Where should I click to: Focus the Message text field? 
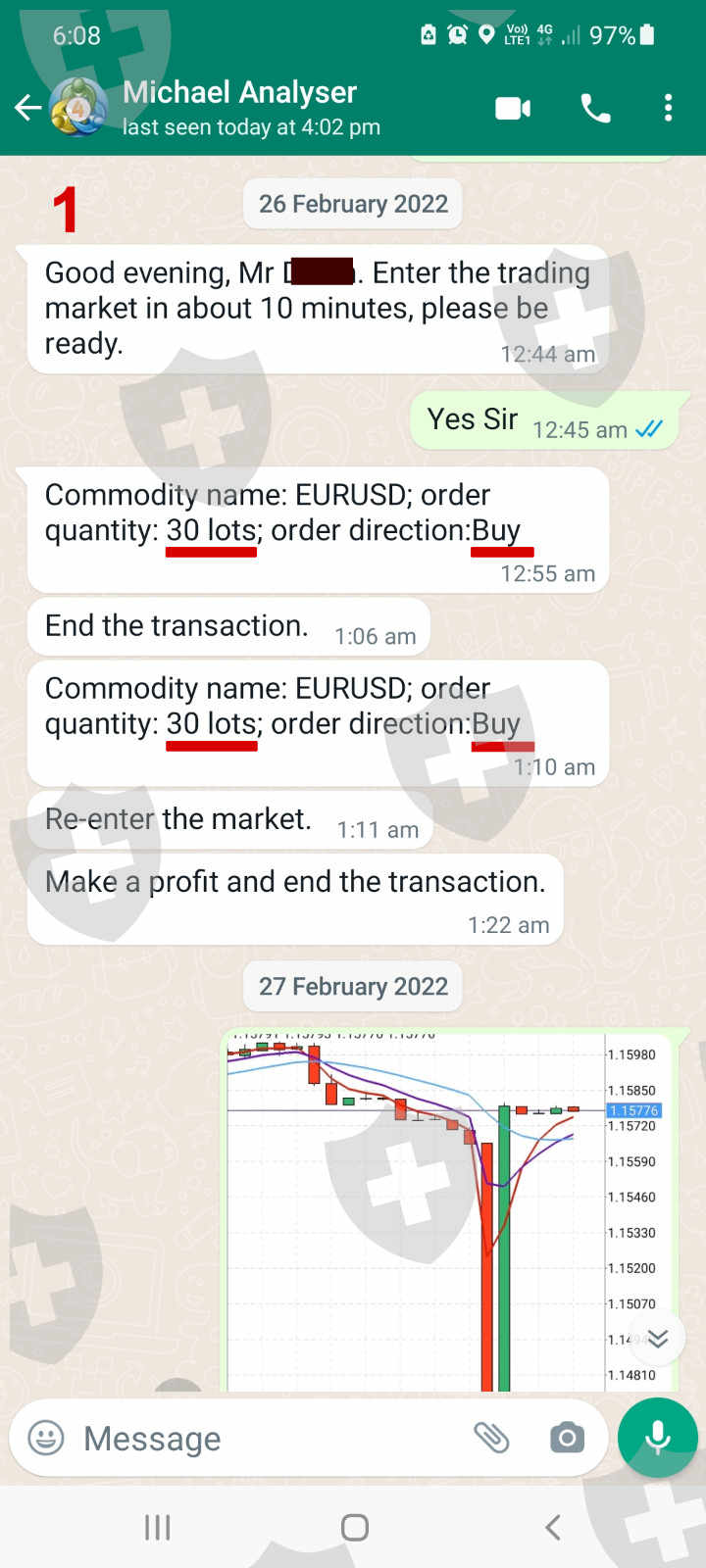coord(265,1438)
